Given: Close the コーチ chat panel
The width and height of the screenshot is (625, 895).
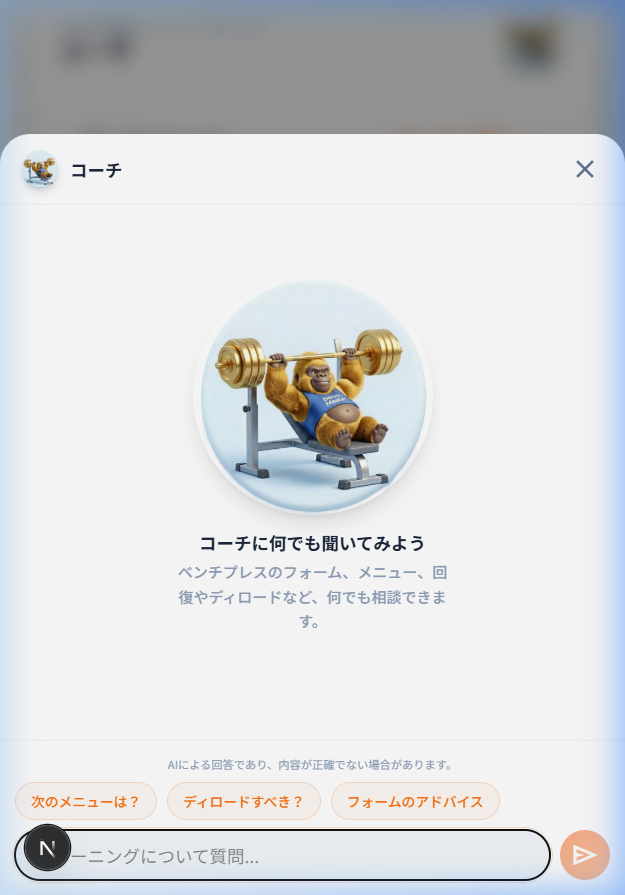Looking at the screenshot, I should [585, 169].
